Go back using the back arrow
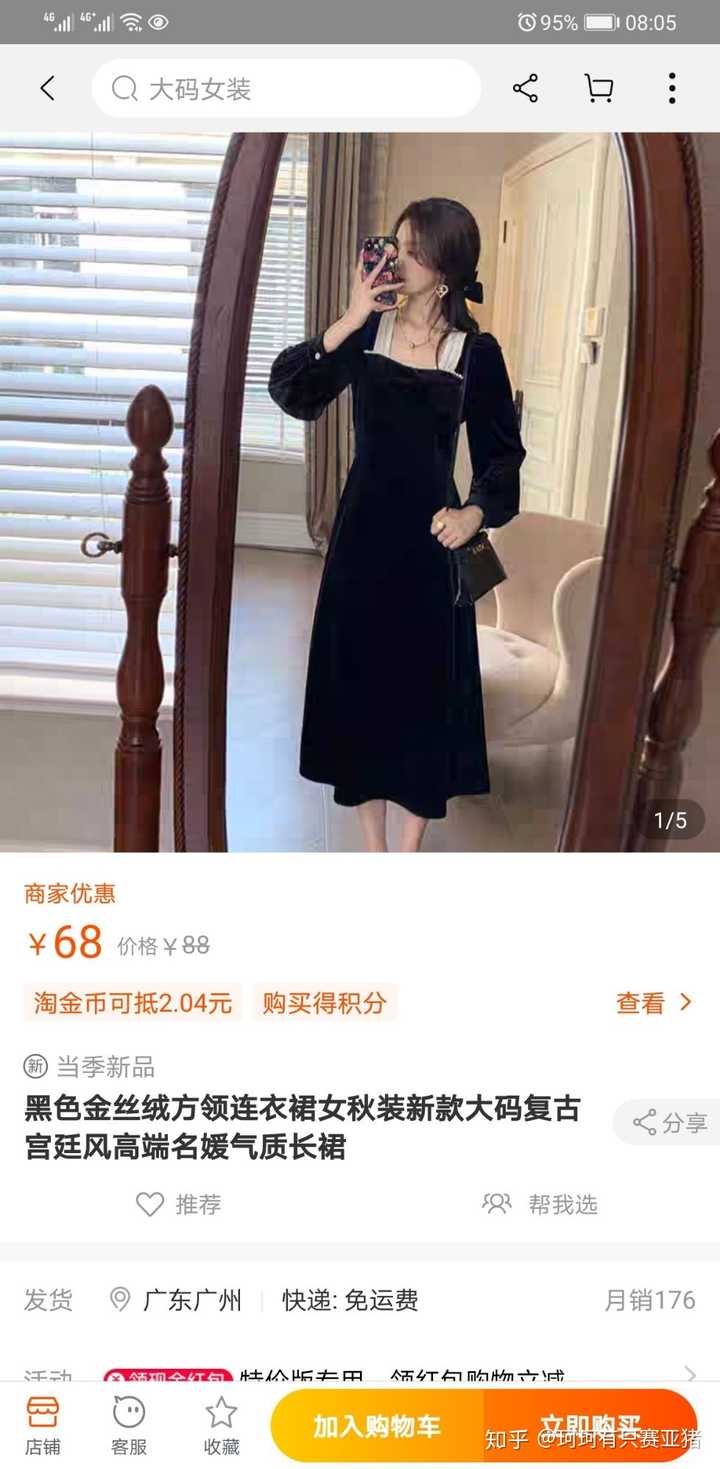Screen dimensions: 720x1469 47,88
